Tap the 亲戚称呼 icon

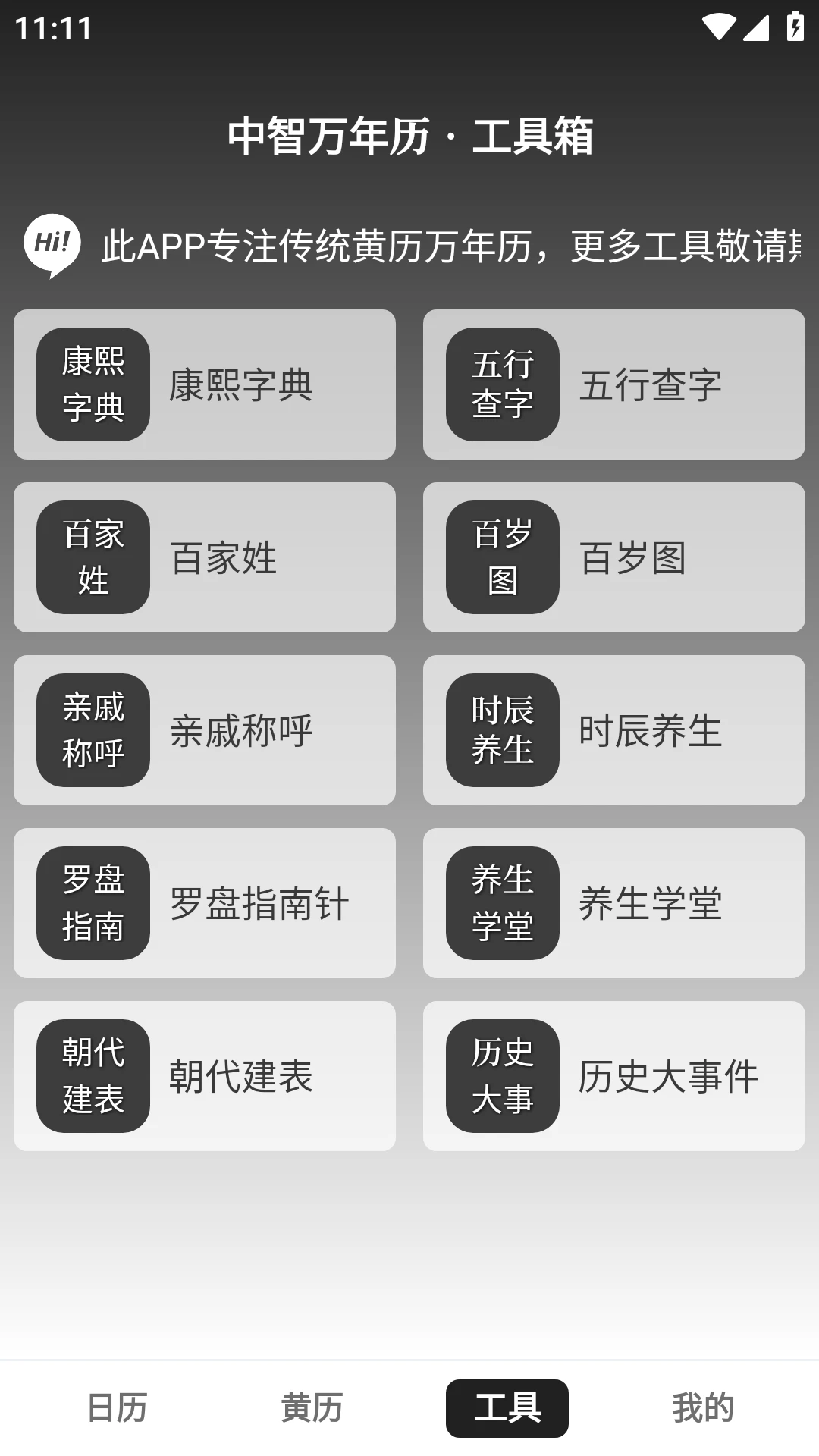coord(93,729)
